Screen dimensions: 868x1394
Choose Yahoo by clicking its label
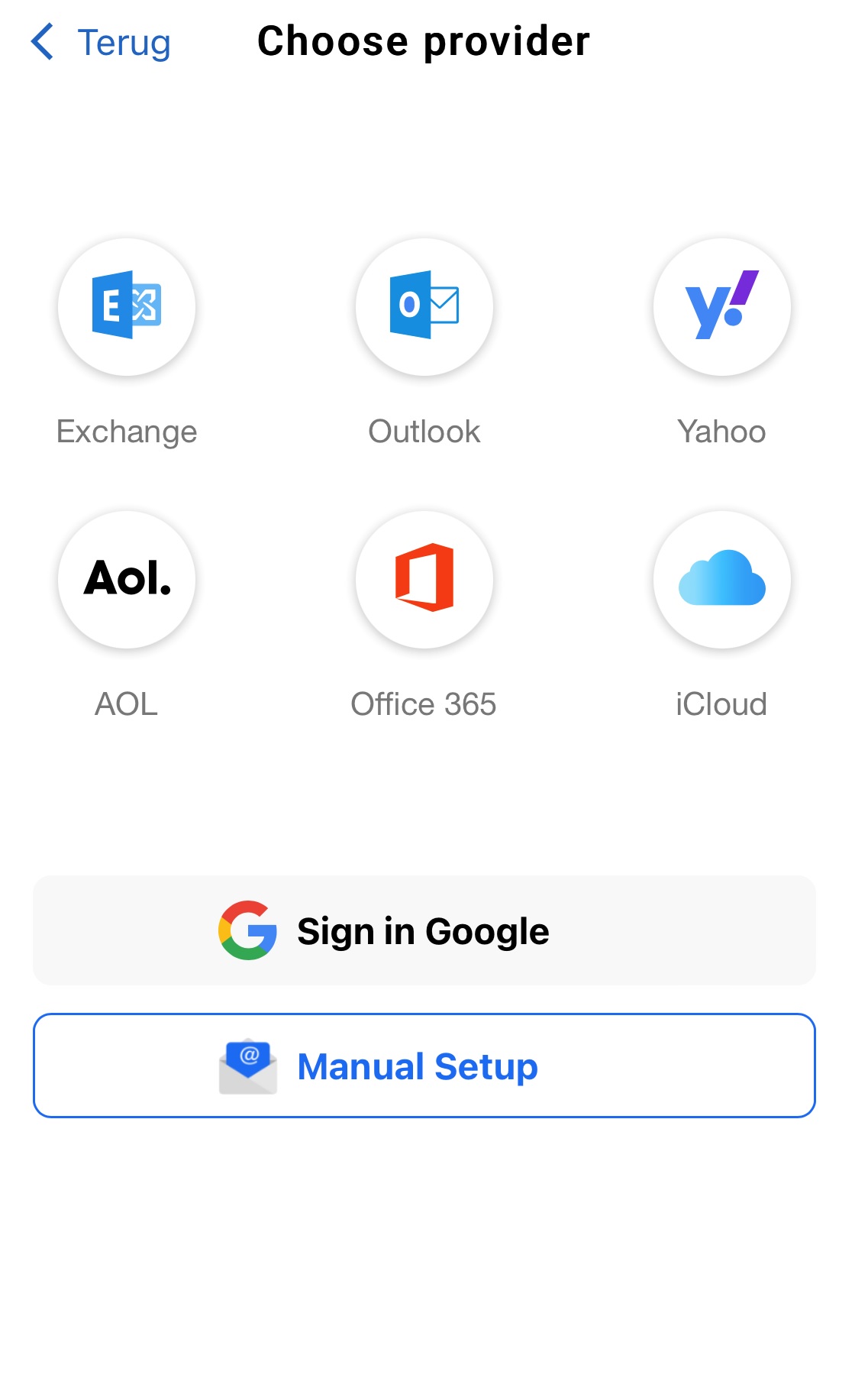720,431
